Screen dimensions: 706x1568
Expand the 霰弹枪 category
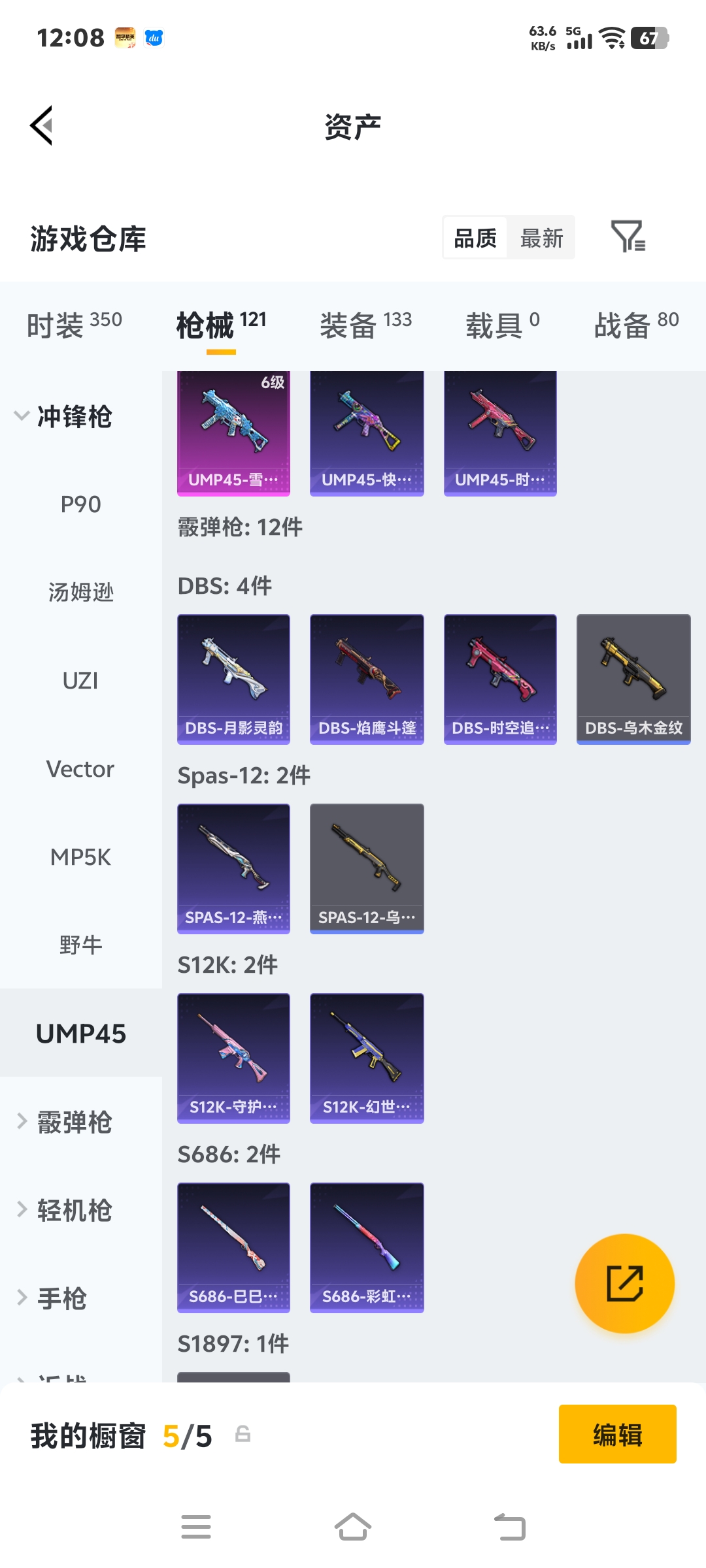[74, 1122]
